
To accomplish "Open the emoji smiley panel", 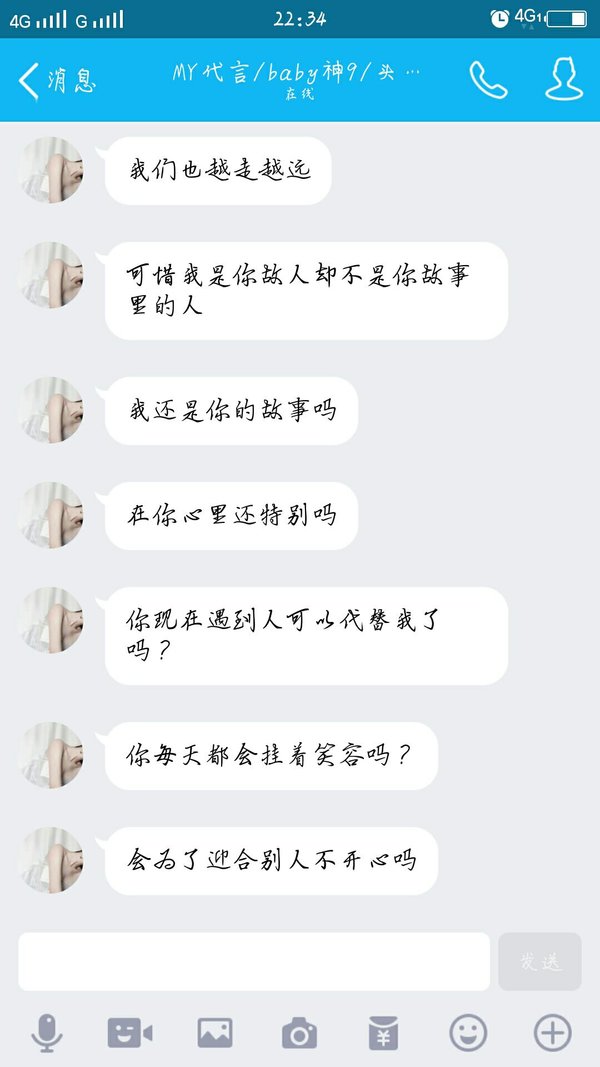I will point(468,1034).
